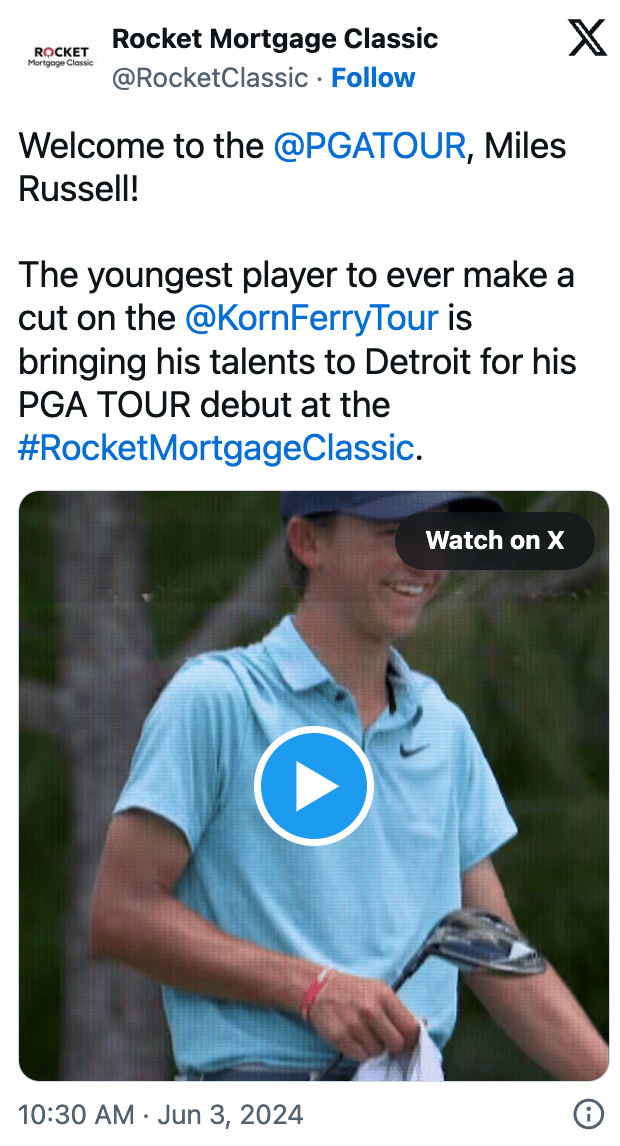Open the tweet info icon
The image size is (620, 1146).
(588, 1114)
